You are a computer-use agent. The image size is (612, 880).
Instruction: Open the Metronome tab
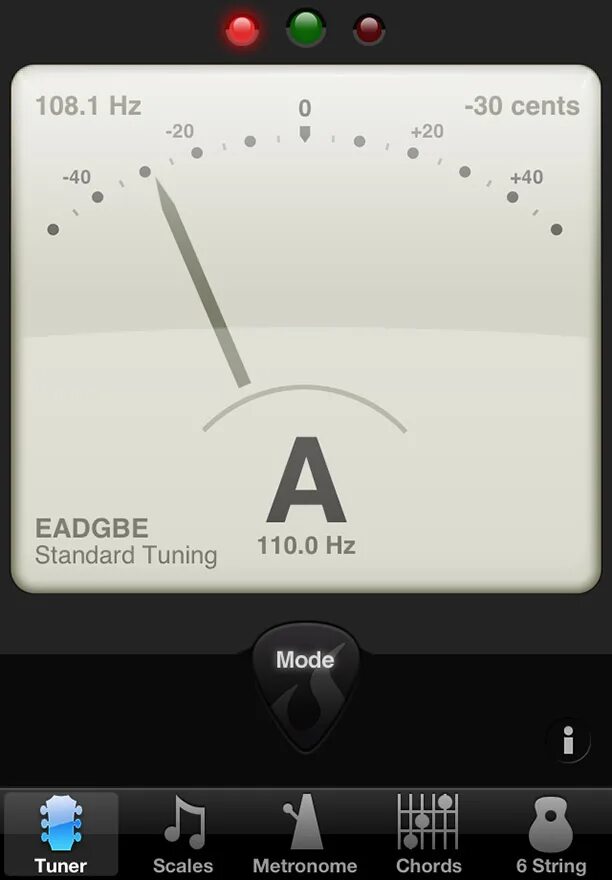click(304, 834)
